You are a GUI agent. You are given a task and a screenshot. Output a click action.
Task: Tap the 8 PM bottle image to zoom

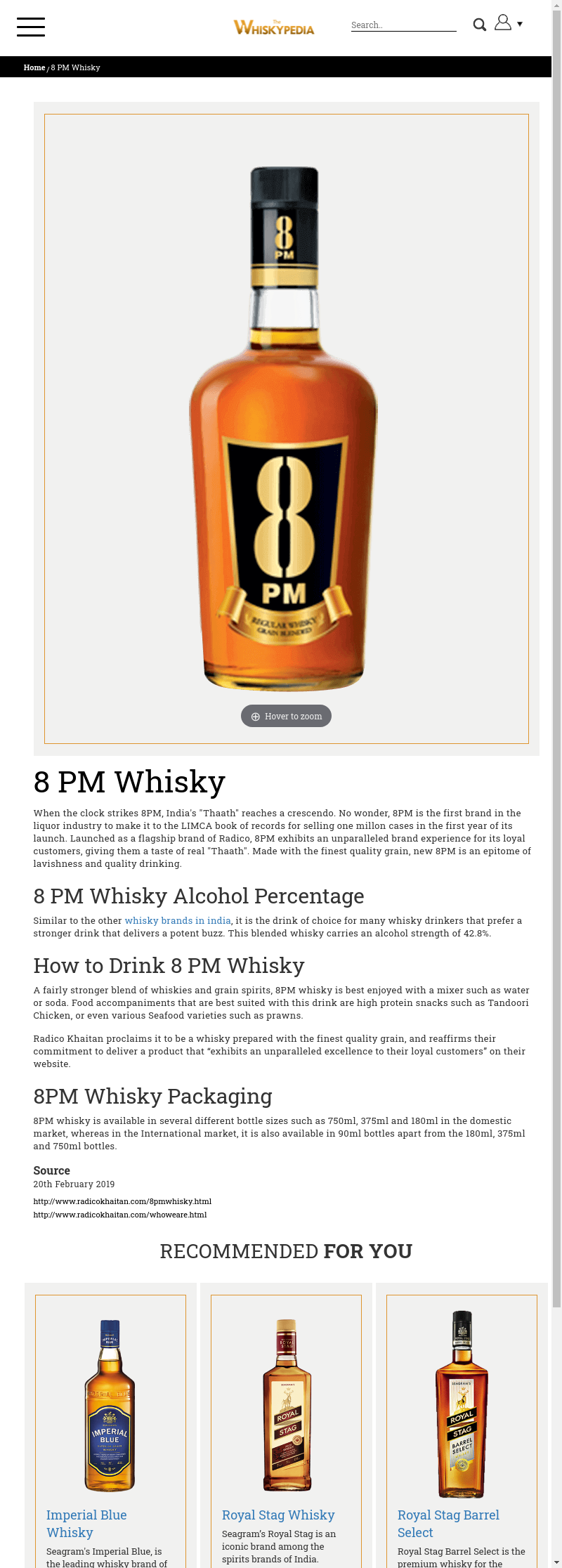285,429
